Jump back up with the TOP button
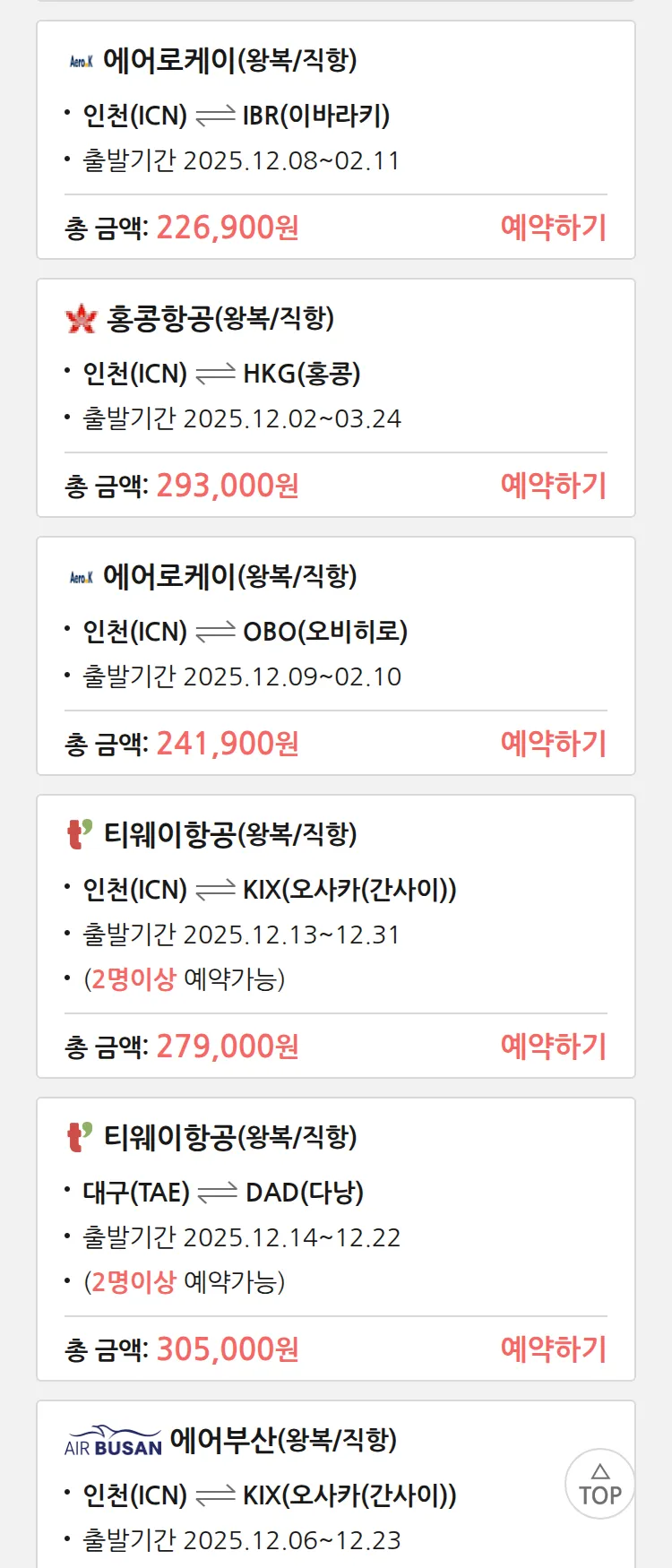Viewport: 672px width, 1568px height. (x=599, y=1484)
